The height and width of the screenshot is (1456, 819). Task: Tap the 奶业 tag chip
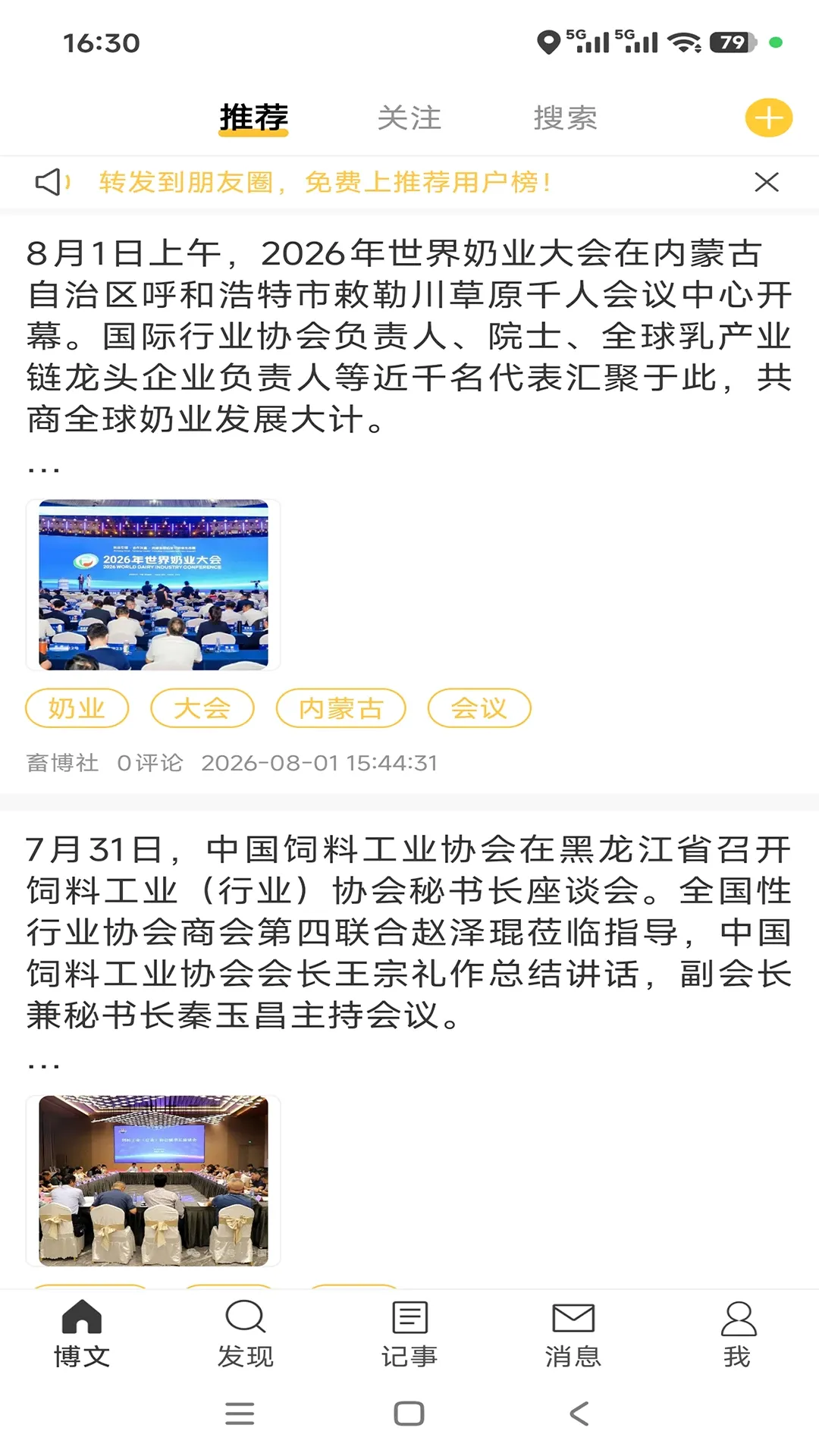pos(77,708)
